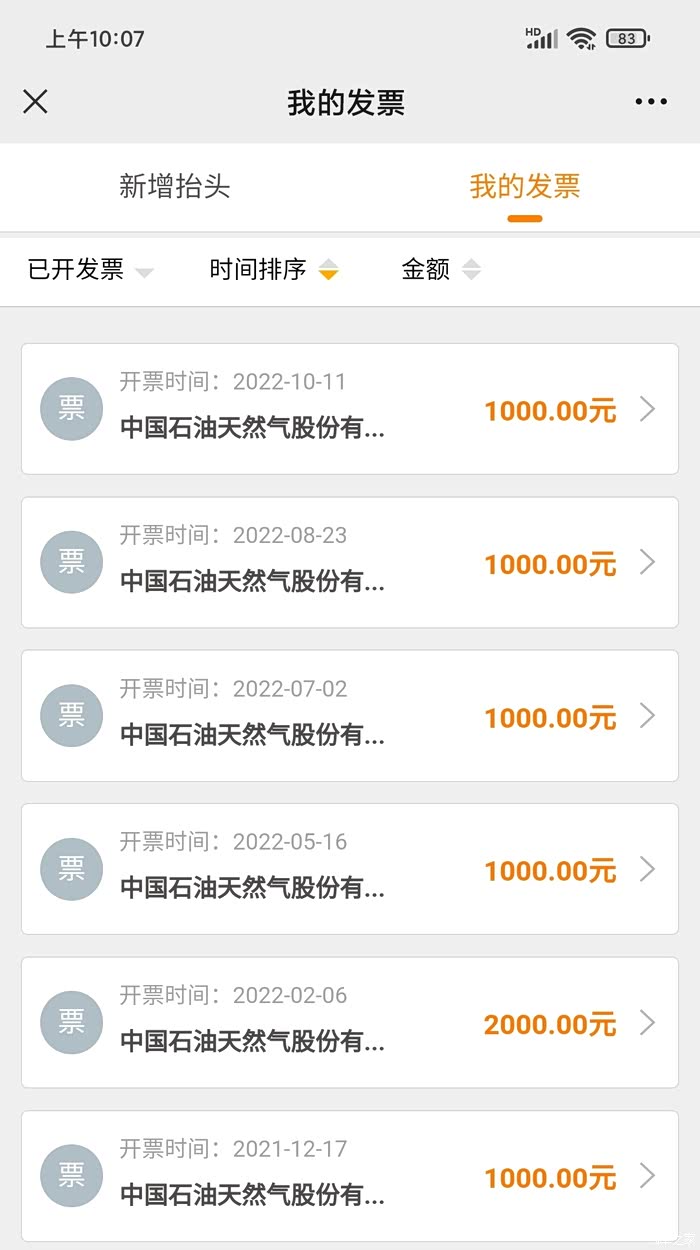Tap the invoice from 2022-05-16
The width and height of the screenshot is (700, 1250).
coord(350,869)
